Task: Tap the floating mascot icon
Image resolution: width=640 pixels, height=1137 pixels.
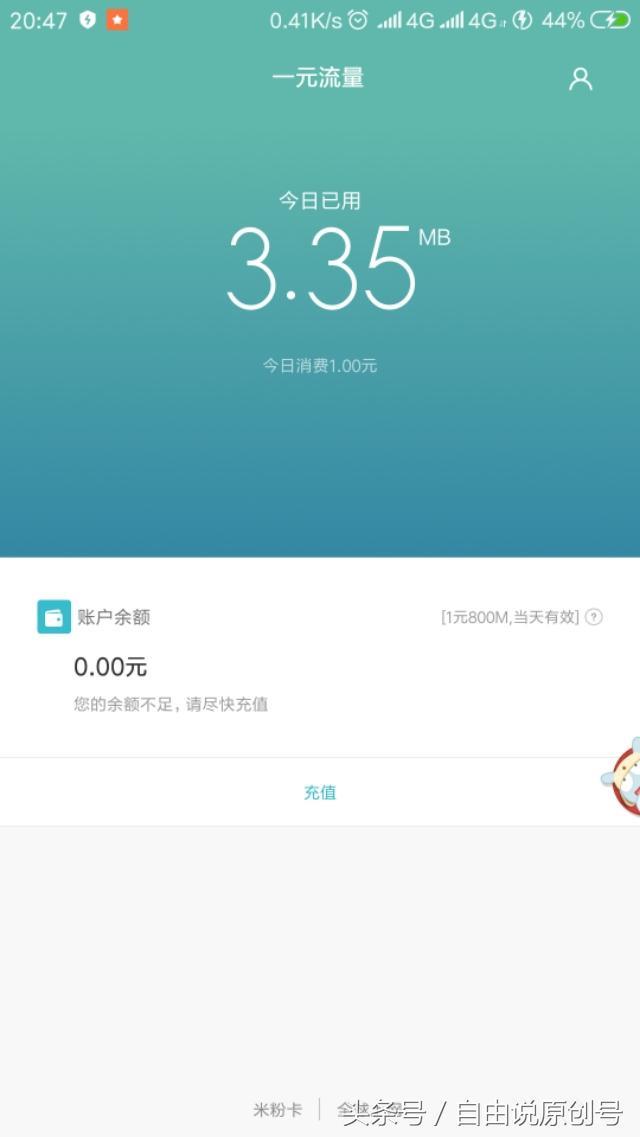Action: tap(624, 777)
